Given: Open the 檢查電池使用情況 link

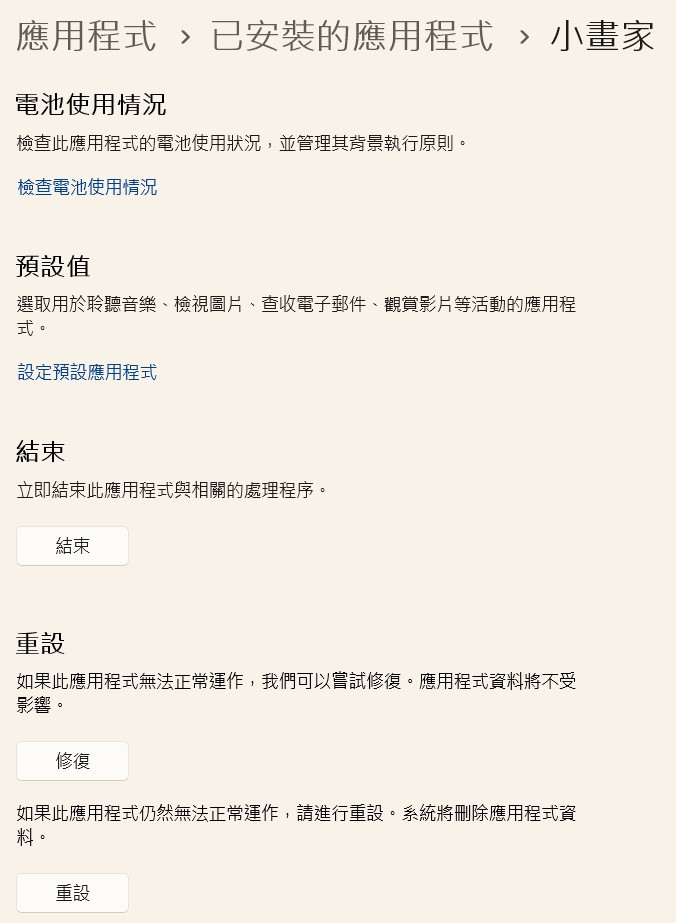Looking at the screenshot, I should pos(87,187).
